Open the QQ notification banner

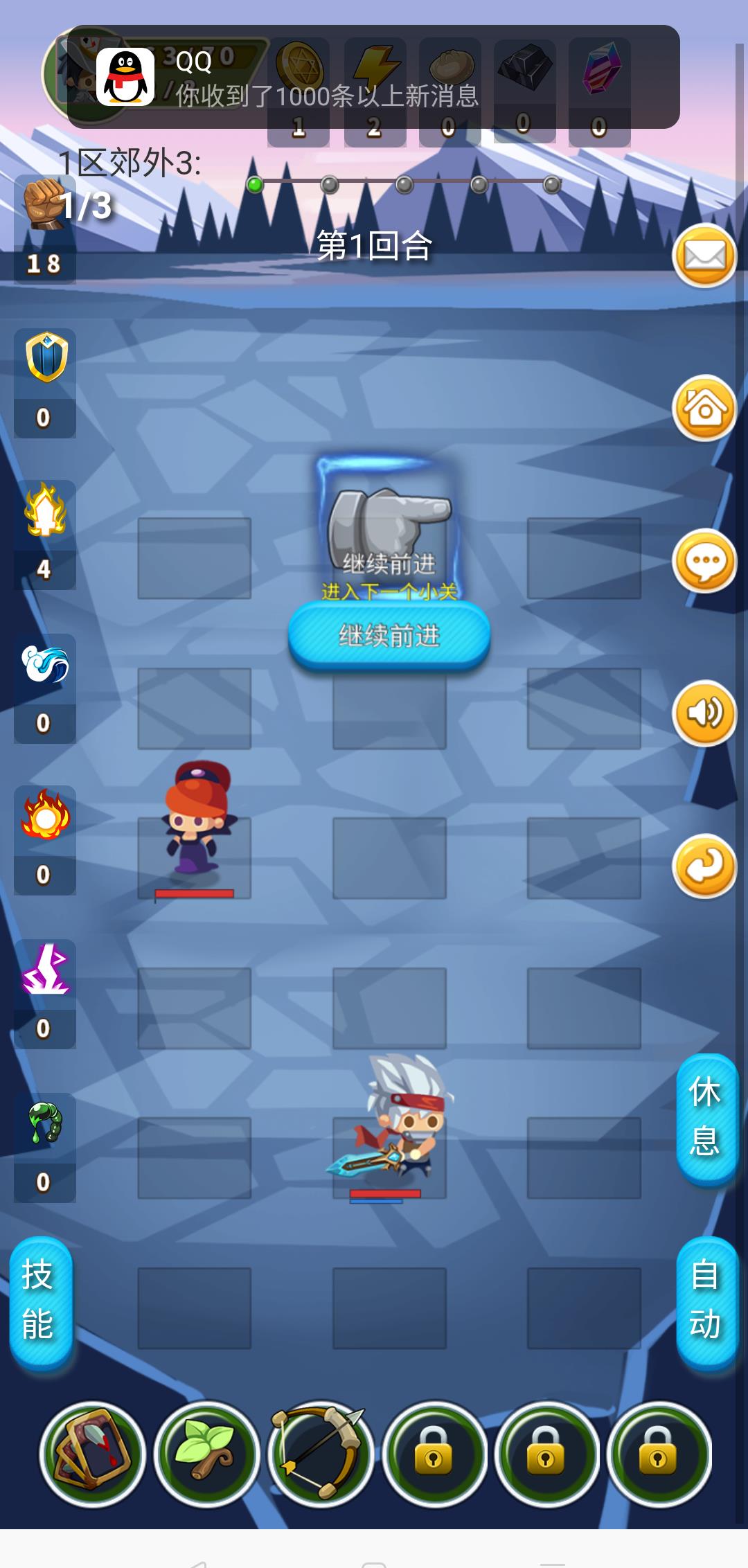[x=374, y=78]
